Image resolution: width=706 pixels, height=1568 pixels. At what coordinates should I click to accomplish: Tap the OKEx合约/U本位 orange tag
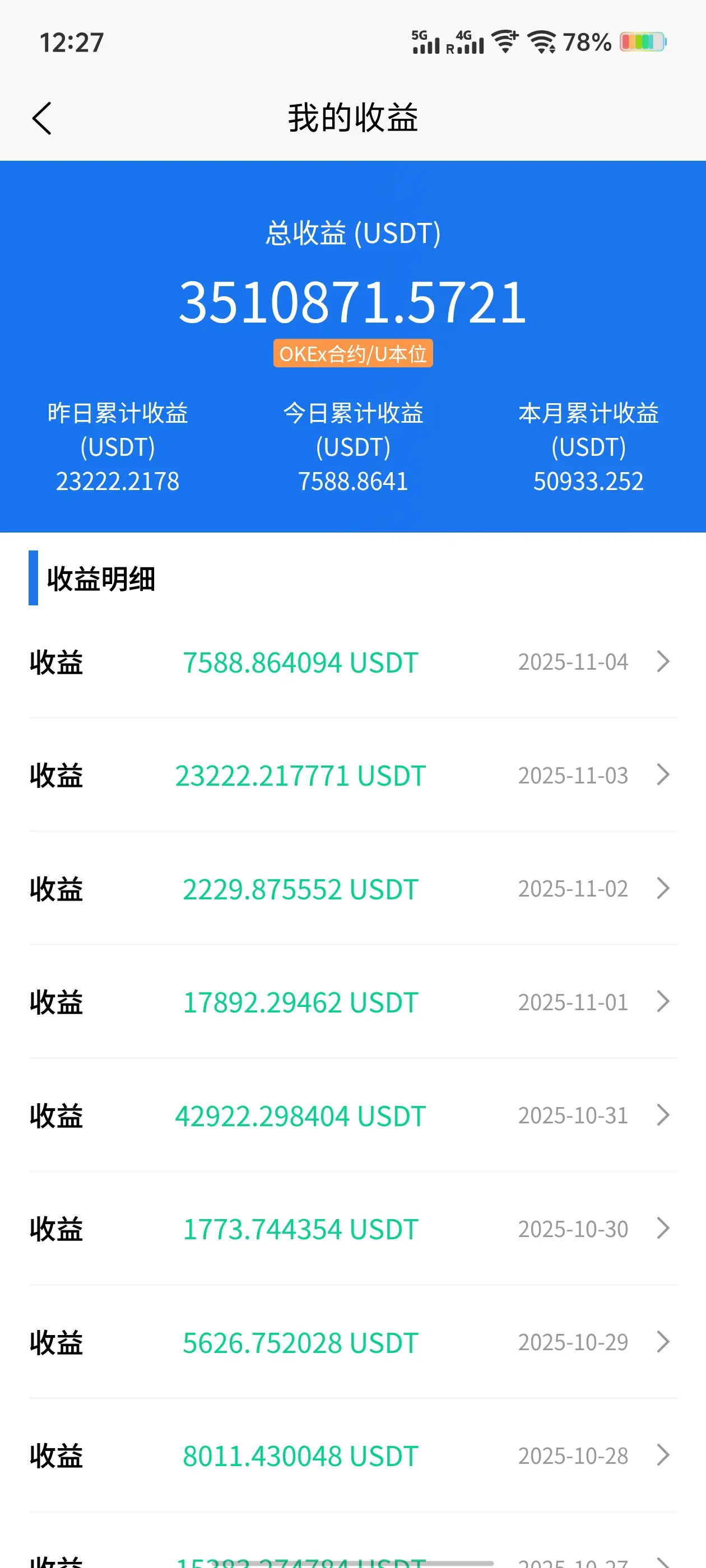point(352,354)
